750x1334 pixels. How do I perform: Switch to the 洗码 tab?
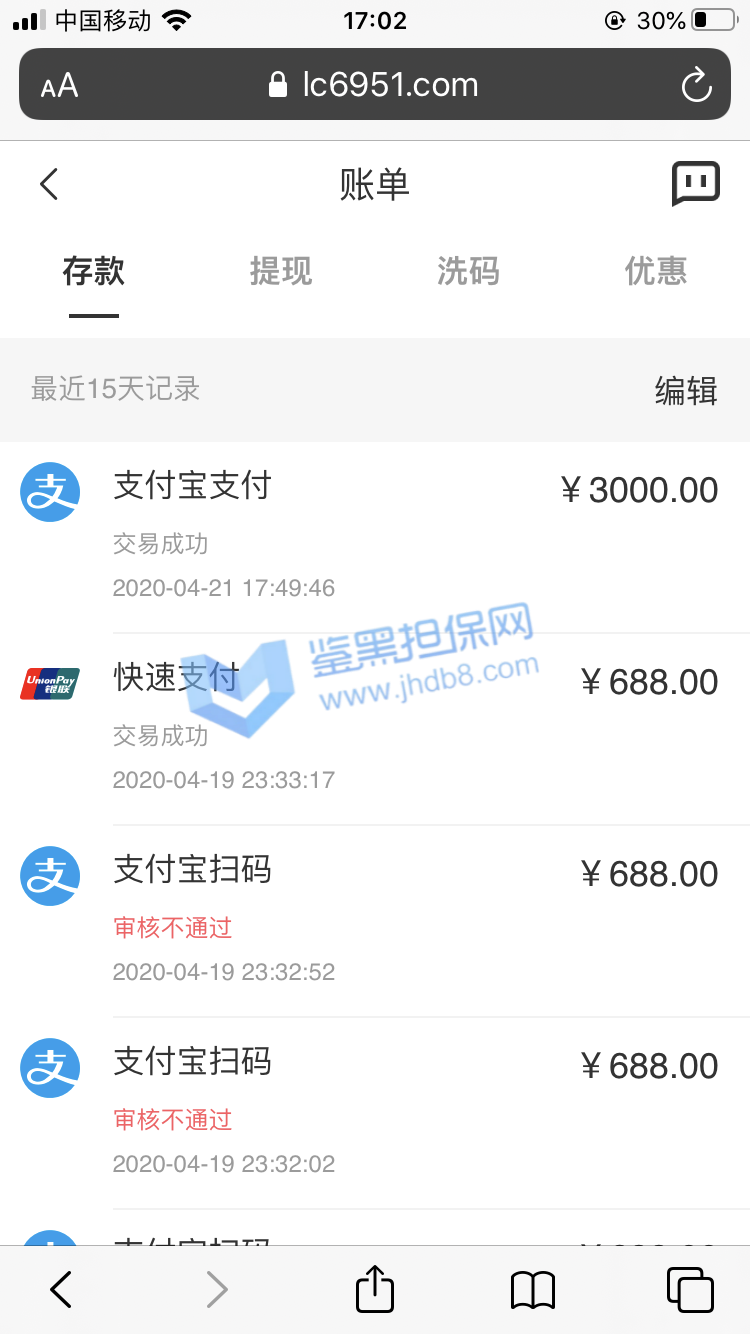tap(468, 271)
